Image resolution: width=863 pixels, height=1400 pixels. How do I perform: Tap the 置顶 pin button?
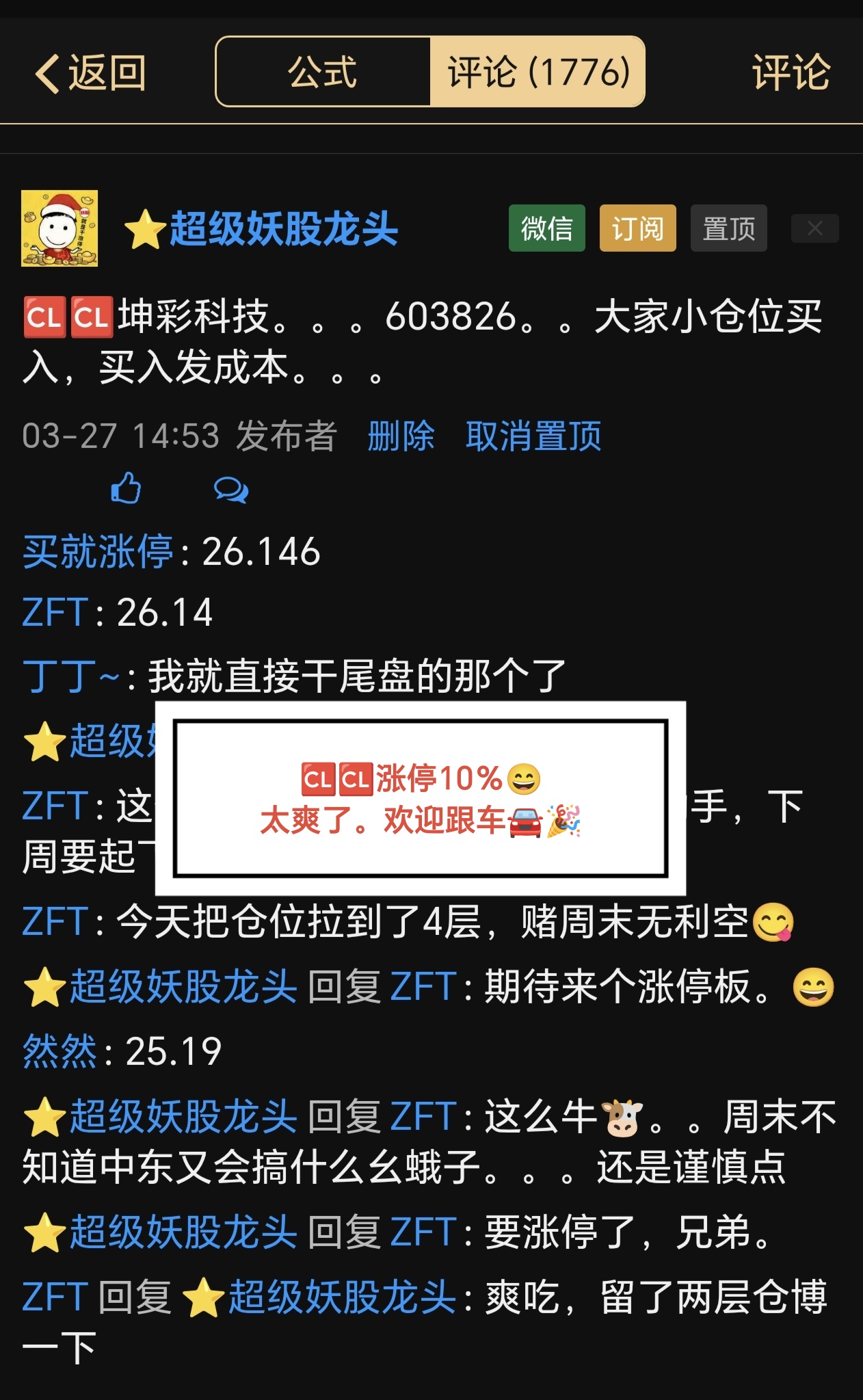point(728,228)
